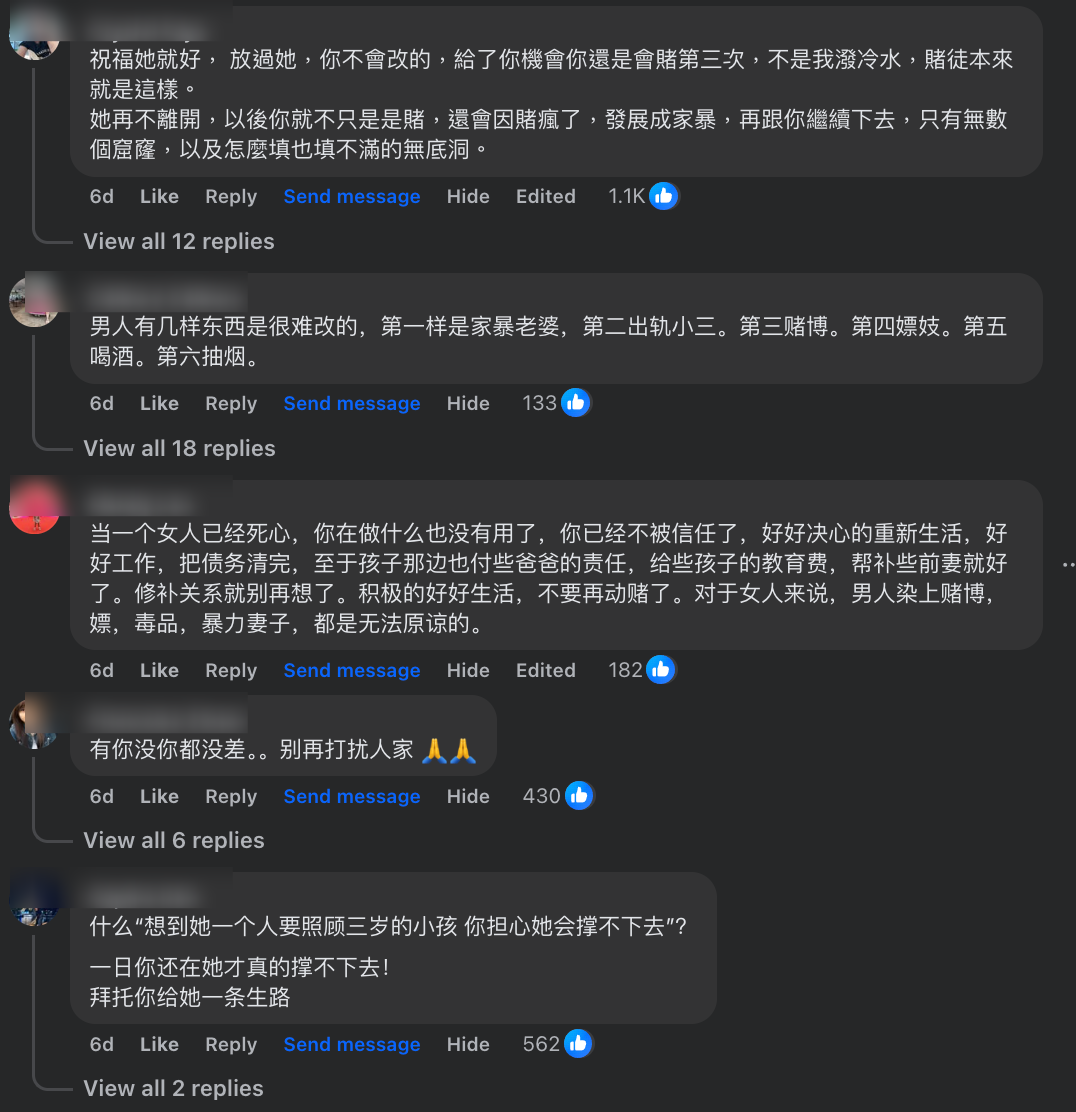1076x1112 pixels.
Task: Send message to commenter with 562 reactions
Action: tap(351, 1044)
